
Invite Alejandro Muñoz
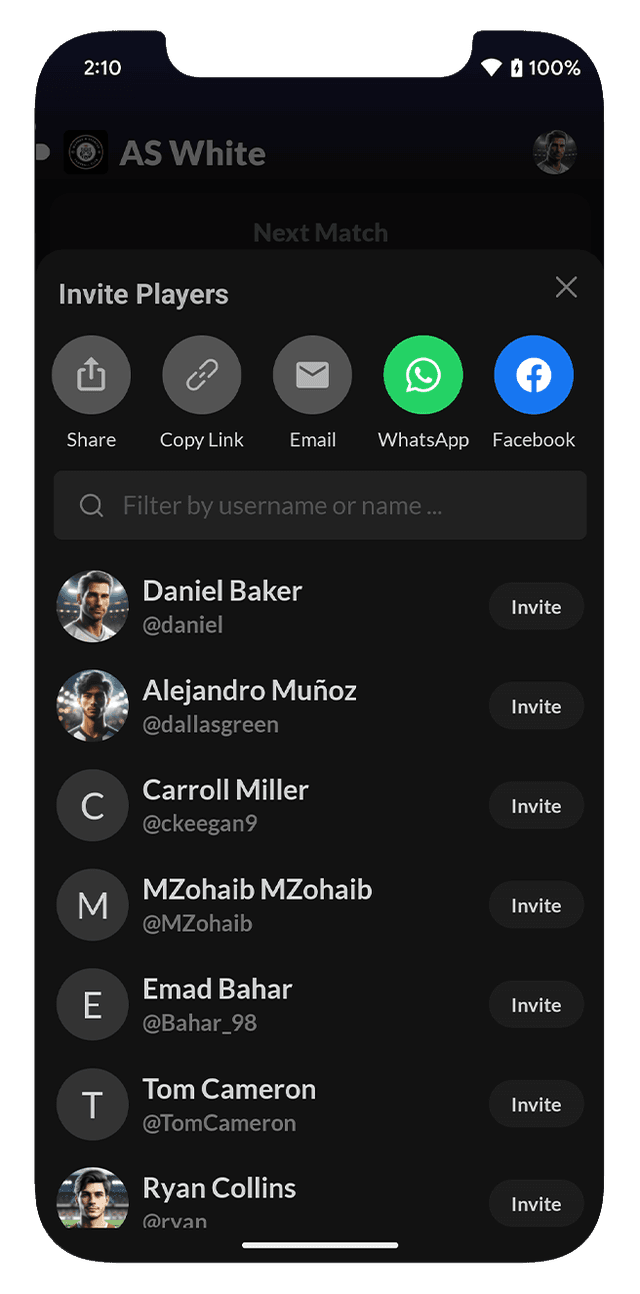(x=536, y=707)
